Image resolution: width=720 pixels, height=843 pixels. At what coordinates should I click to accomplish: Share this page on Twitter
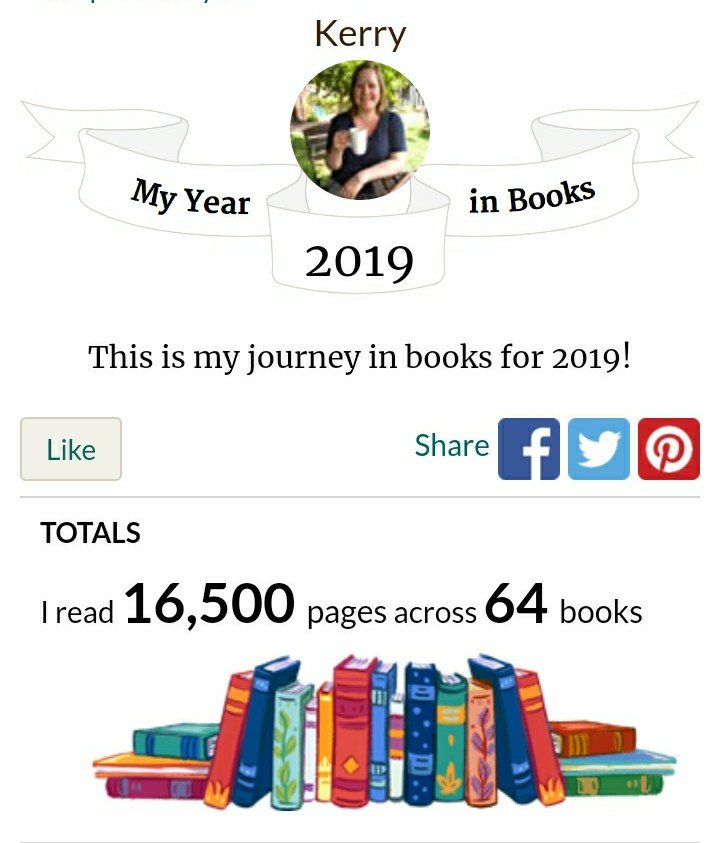pos(599,449)
